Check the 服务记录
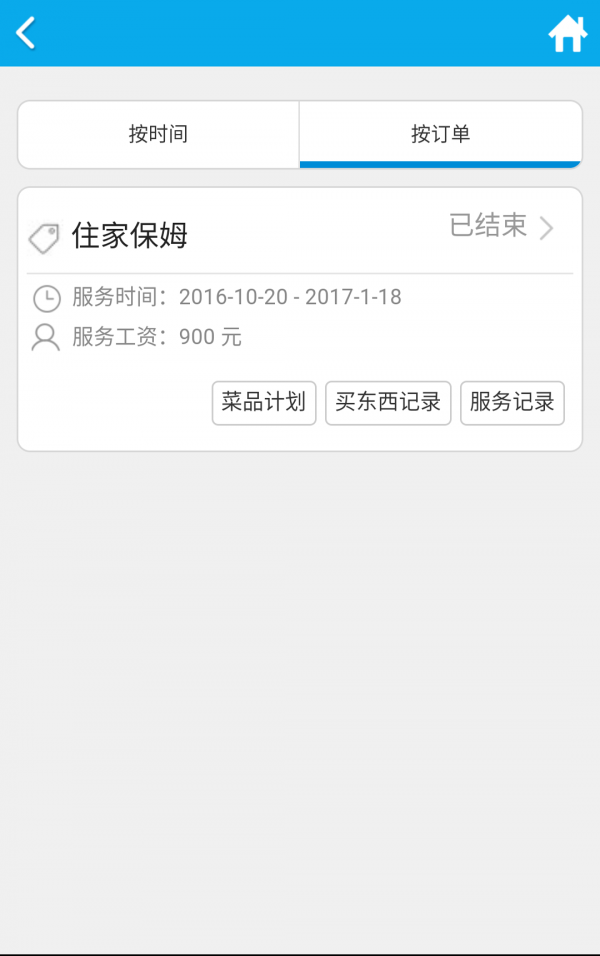The width and height of the screenshot is (600, 956). coord(512,403)
